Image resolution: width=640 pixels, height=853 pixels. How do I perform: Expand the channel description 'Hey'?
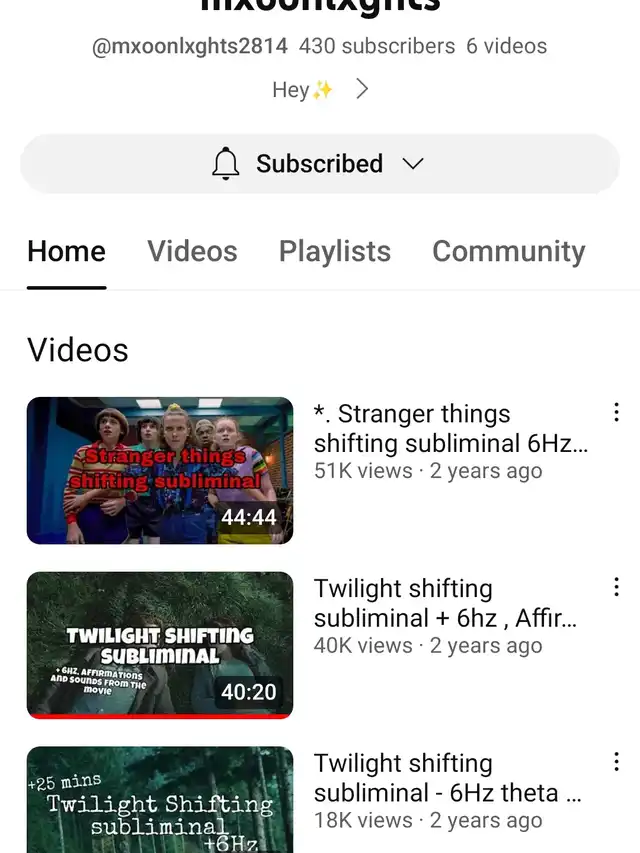362,90
